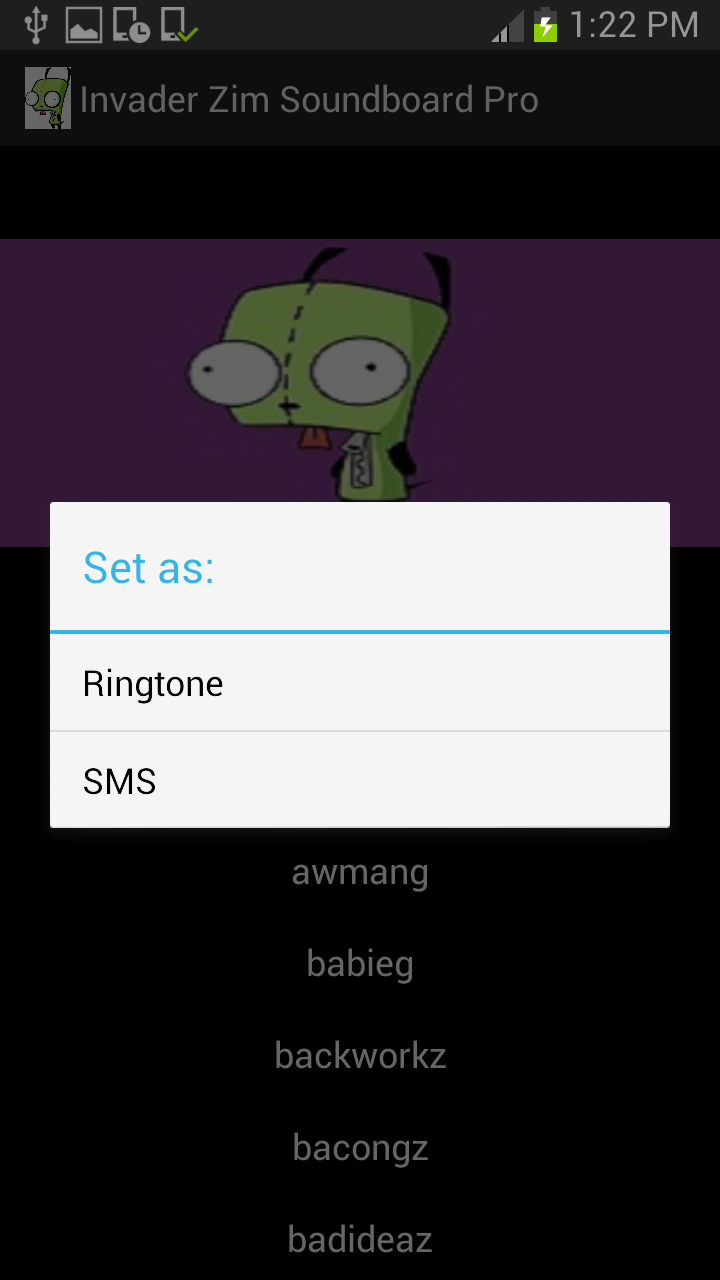Viewport: 720px width, 1280px height.
Task: Choose SMS as the sound type
Action: 359,781
